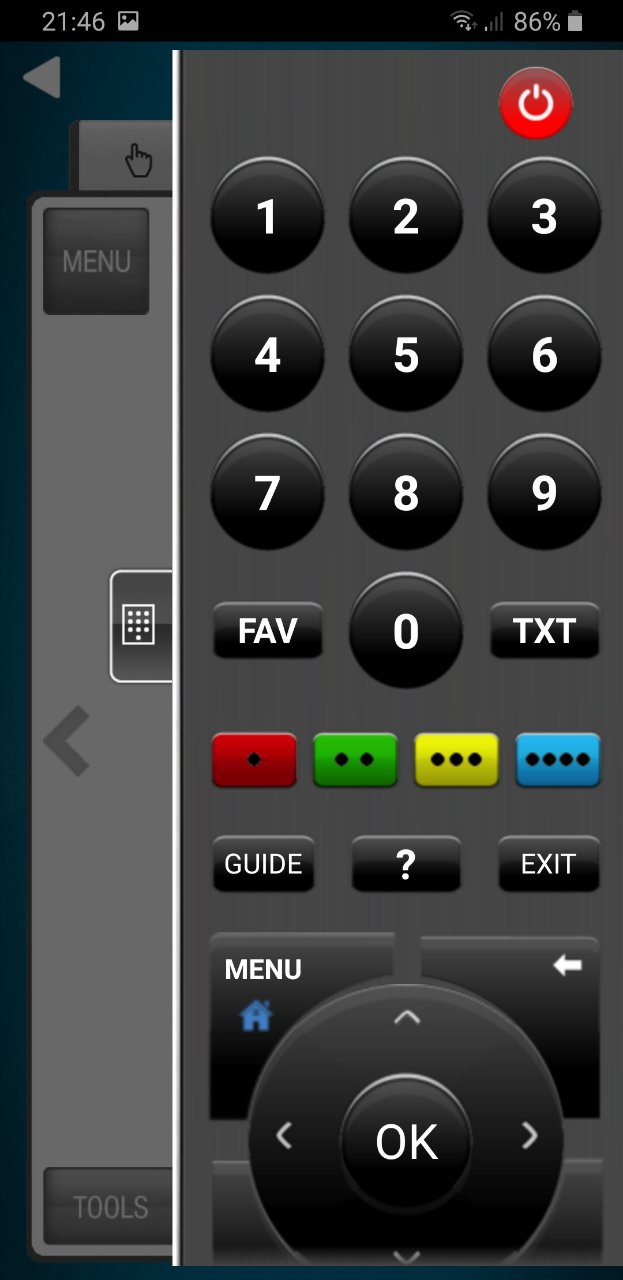Open teletext with the TXT button
Viewport: 623px width, 1280px height.
coord(544,631)
